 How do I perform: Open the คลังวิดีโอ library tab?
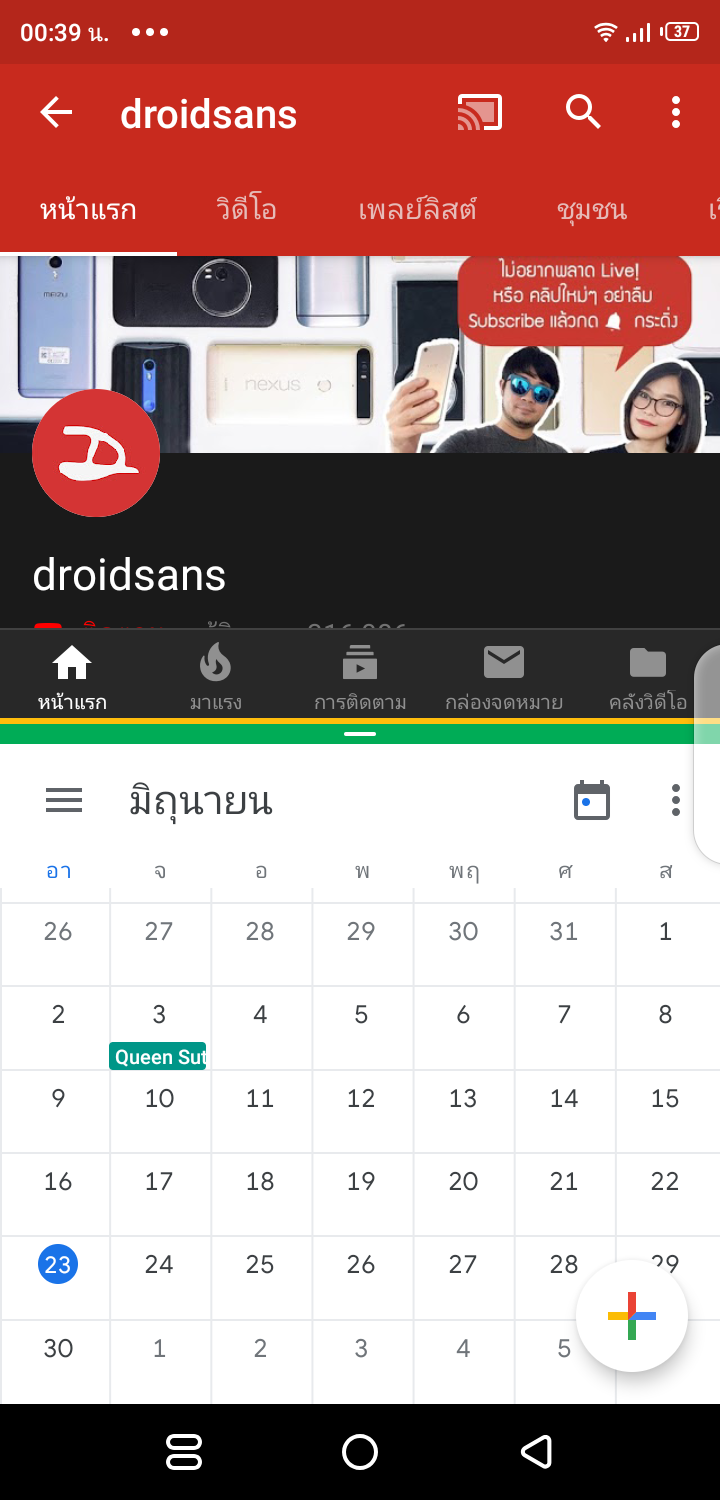647,677
